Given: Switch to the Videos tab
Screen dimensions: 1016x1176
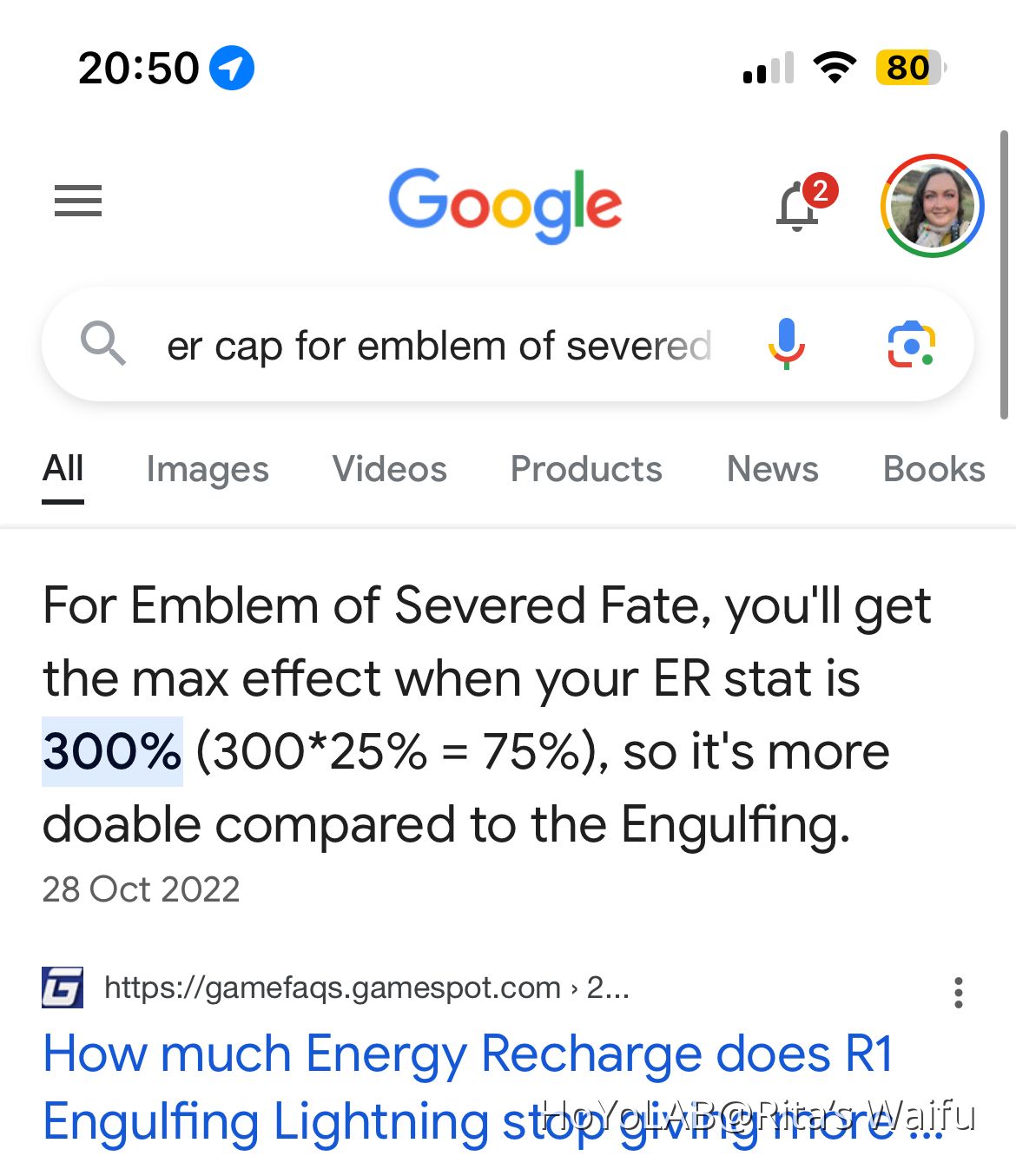Looking at the screenshot, I should [x=388, y=469].
